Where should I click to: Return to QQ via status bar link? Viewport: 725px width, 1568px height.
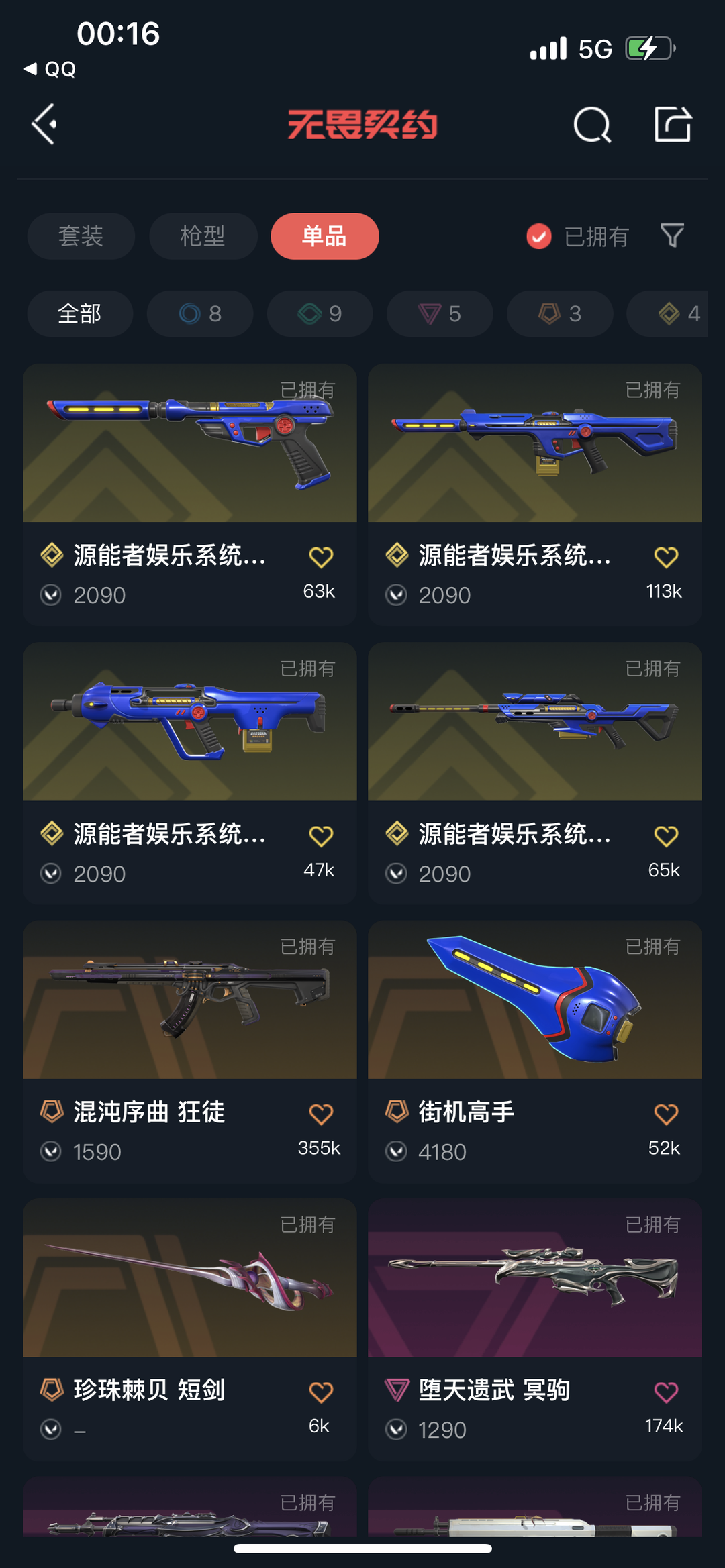pyautogui.click(x=50, y=69)
